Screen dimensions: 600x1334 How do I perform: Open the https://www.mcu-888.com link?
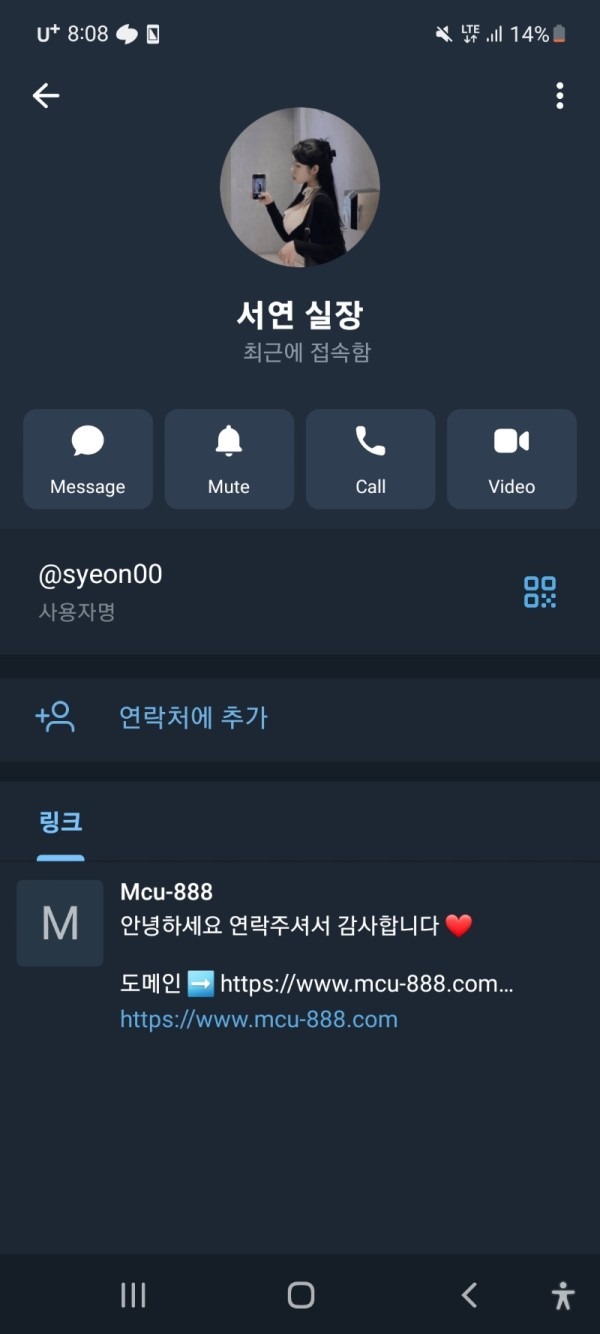259,1020
